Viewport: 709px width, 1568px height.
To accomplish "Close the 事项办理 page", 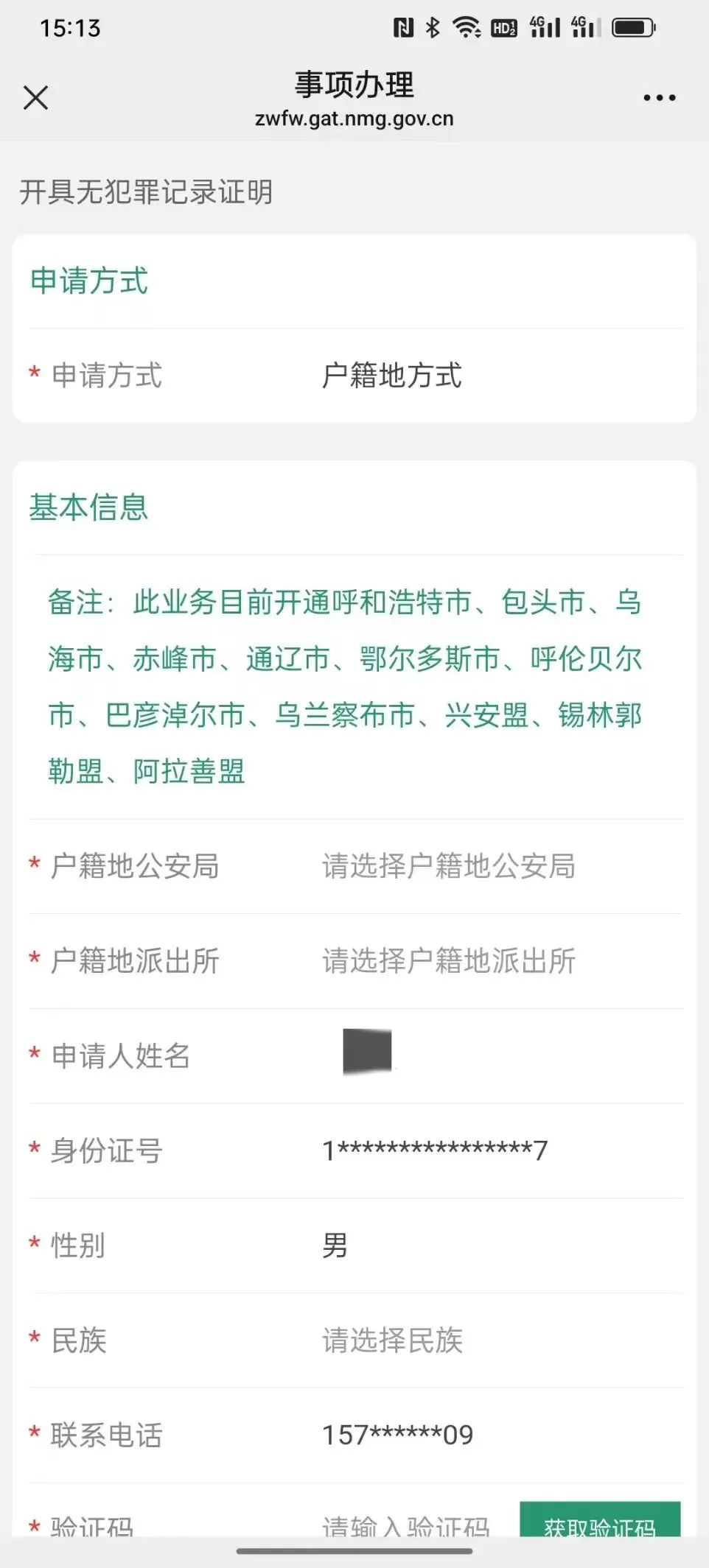I will pos(35,97).
